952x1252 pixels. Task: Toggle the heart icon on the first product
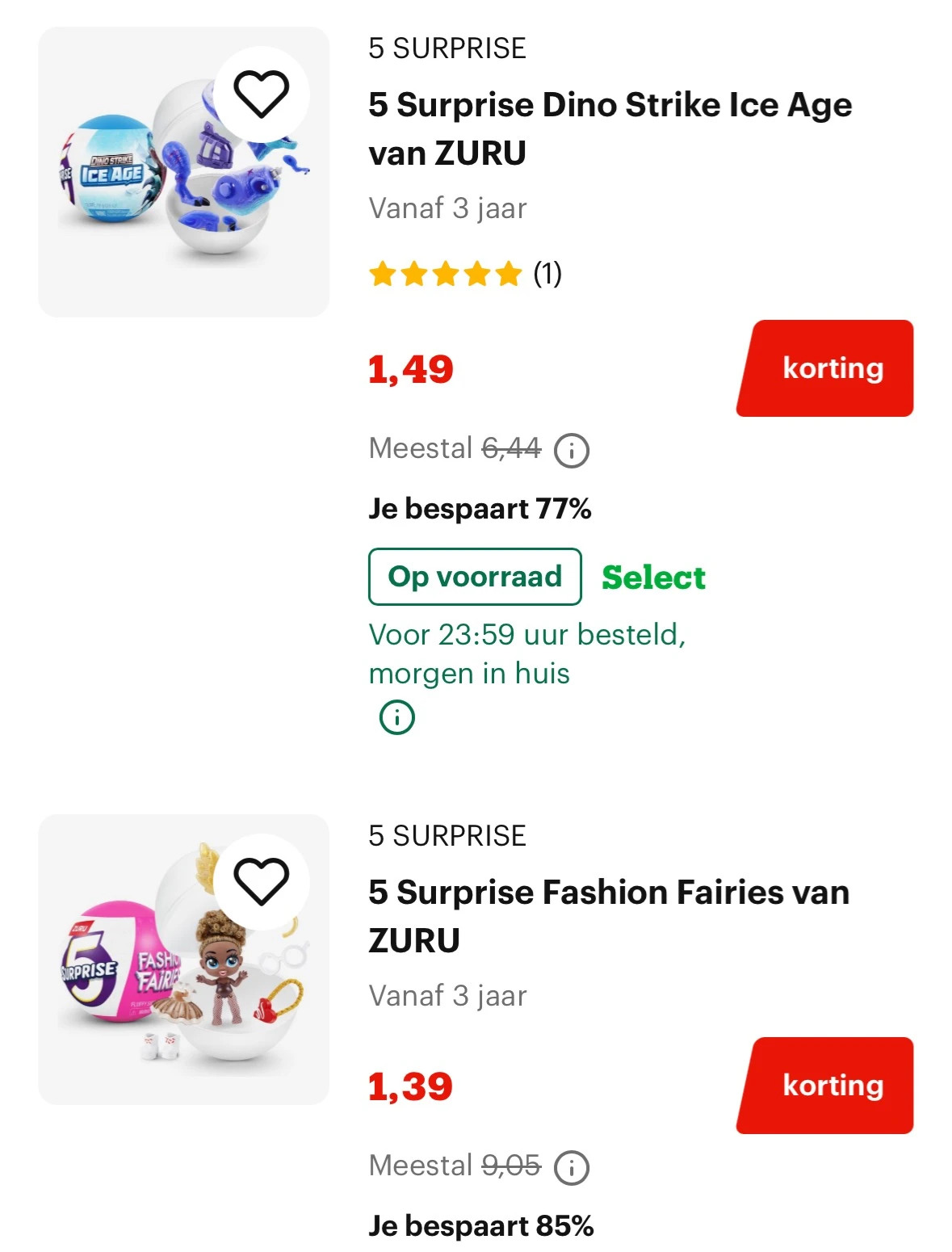coord(260,95)
